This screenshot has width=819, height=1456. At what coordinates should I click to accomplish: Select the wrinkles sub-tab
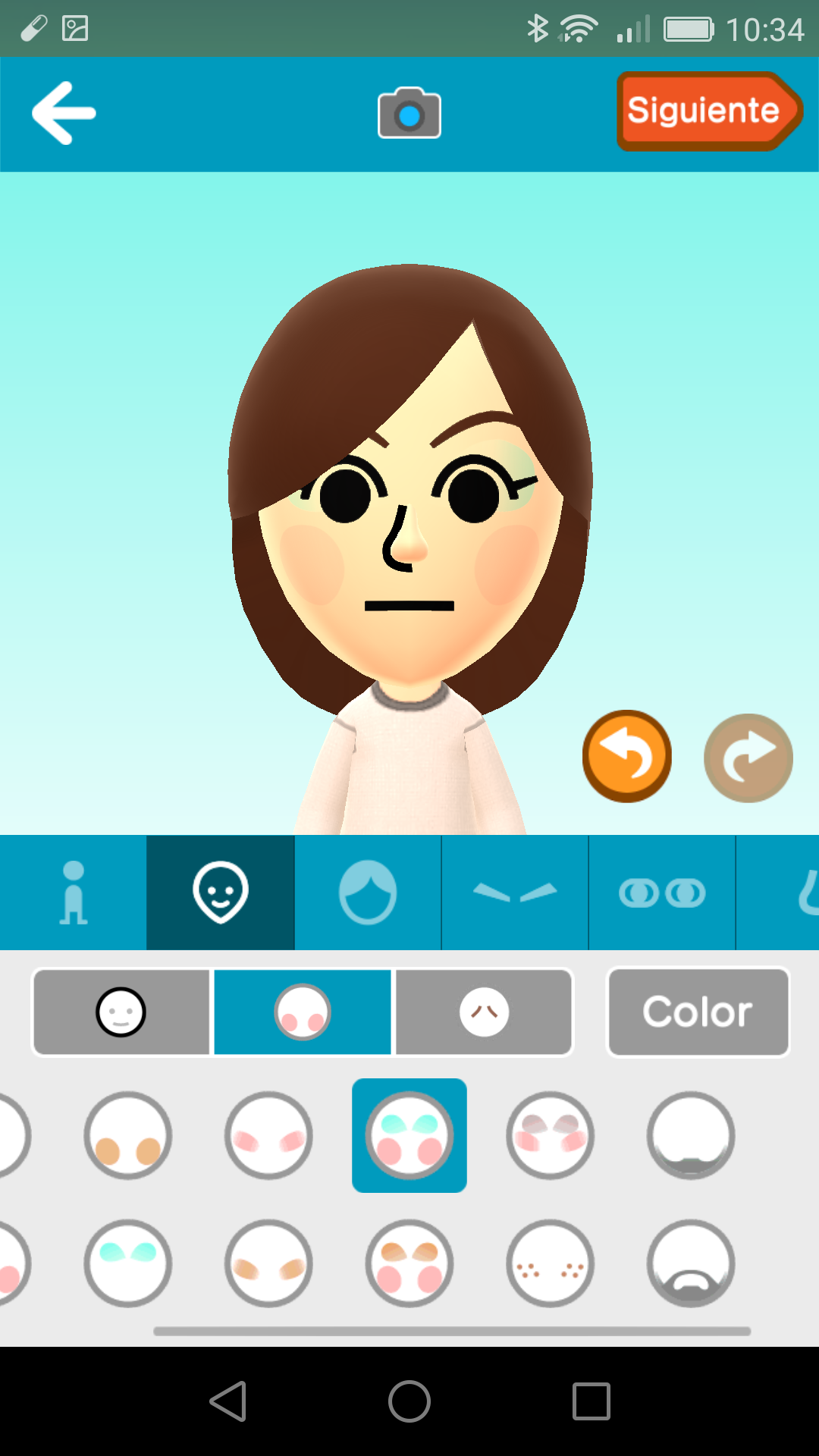(484, 1012)
